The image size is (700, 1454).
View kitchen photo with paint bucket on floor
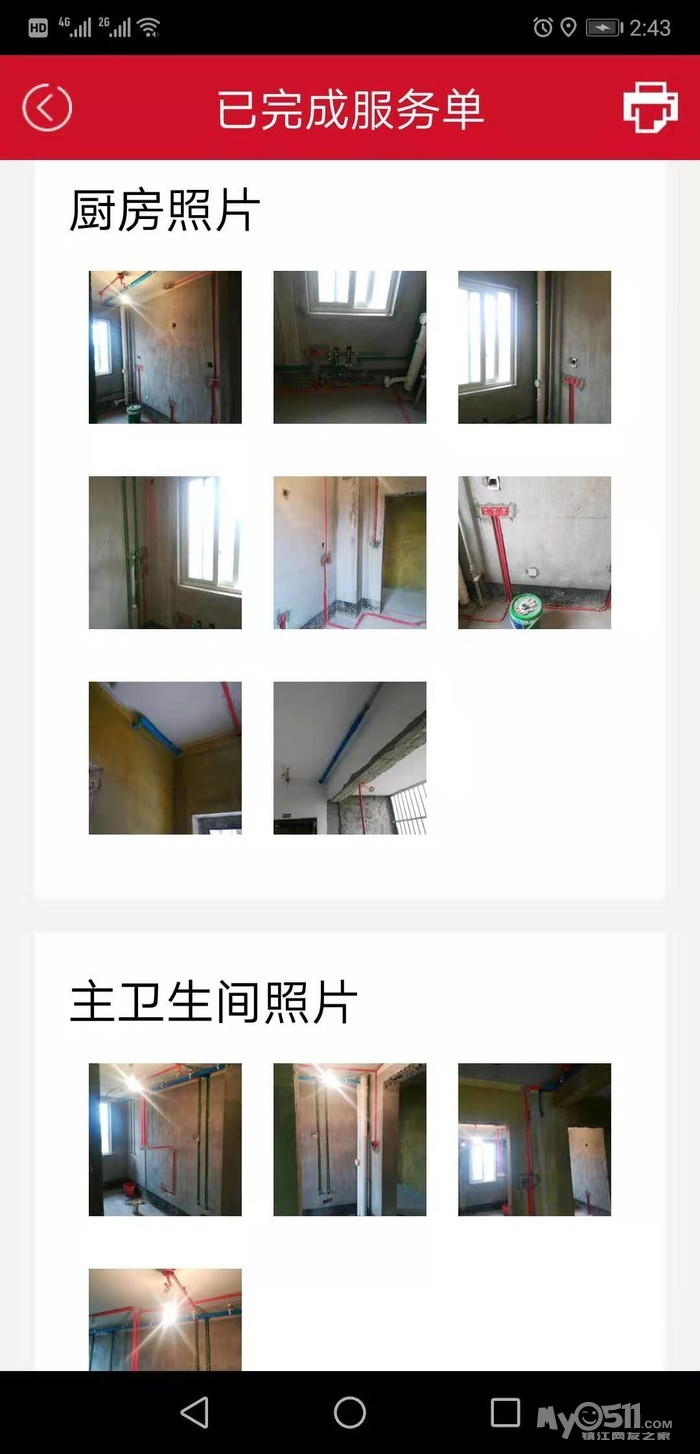[x=534, y=552]
